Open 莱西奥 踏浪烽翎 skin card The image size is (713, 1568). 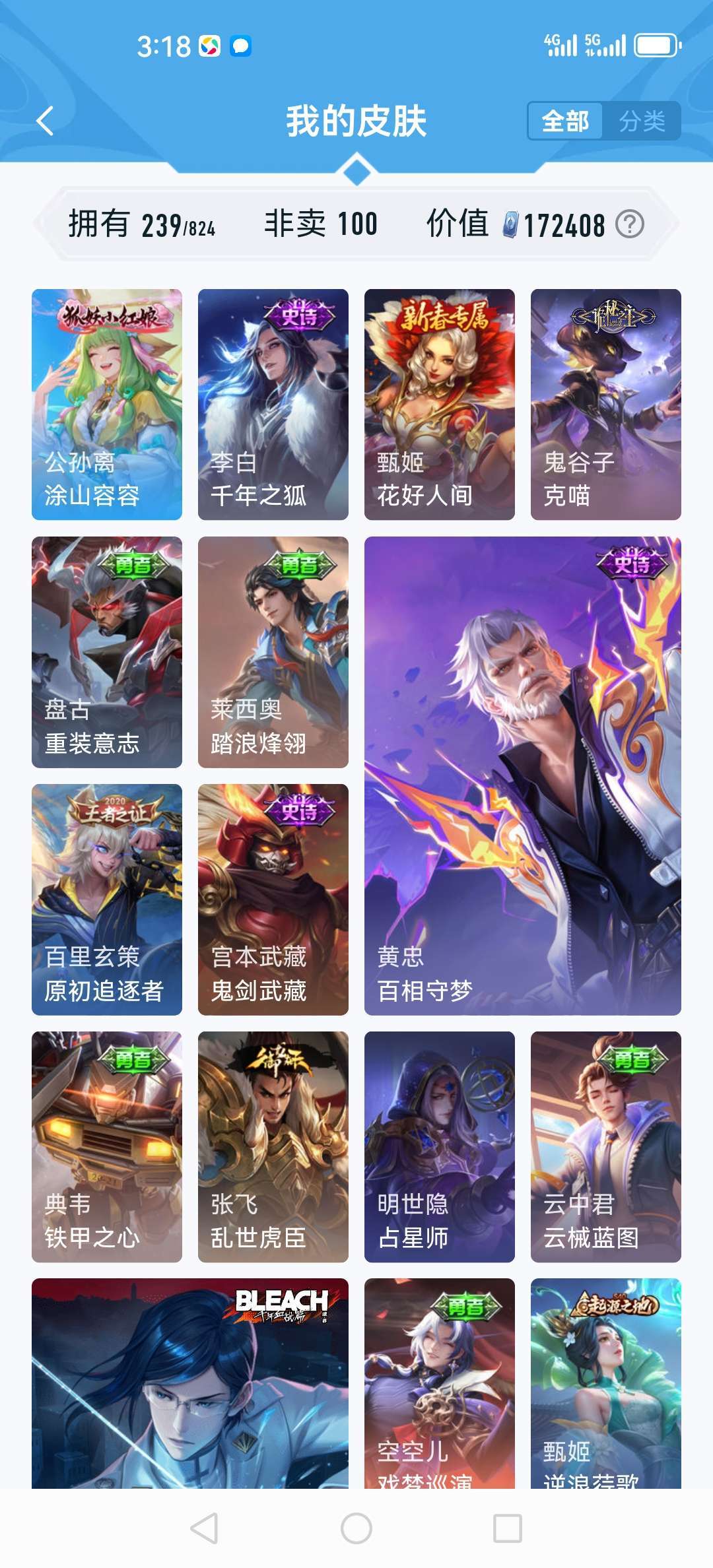273,652
